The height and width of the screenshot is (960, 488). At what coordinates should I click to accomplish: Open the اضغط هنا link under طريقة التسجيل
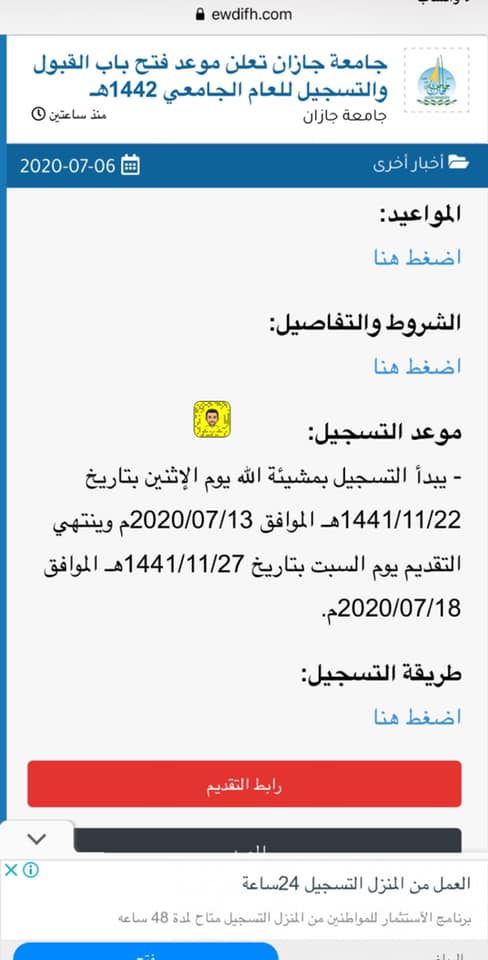[418, 717]
